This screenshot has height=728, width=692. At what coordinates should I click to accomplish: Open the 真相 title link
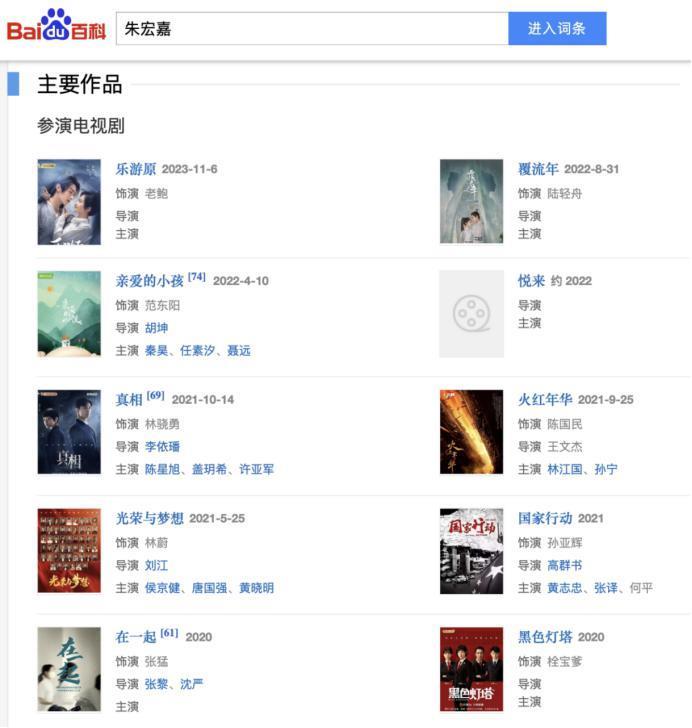129,400
